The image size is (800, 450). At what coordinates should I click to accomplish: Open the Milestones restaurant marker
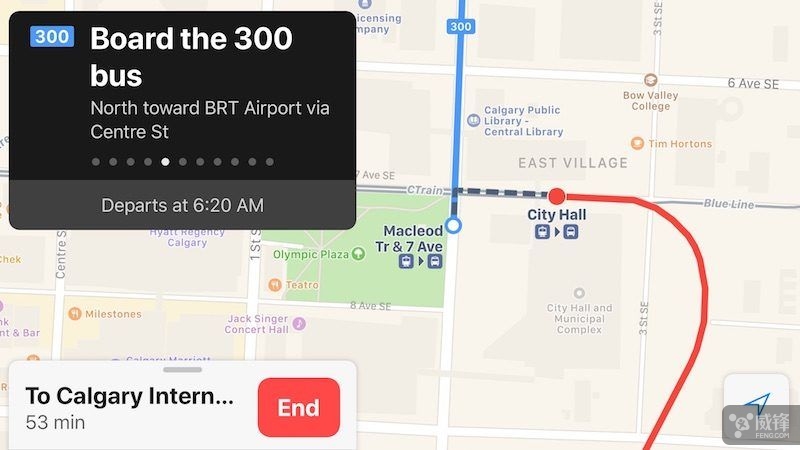[75, 314]
